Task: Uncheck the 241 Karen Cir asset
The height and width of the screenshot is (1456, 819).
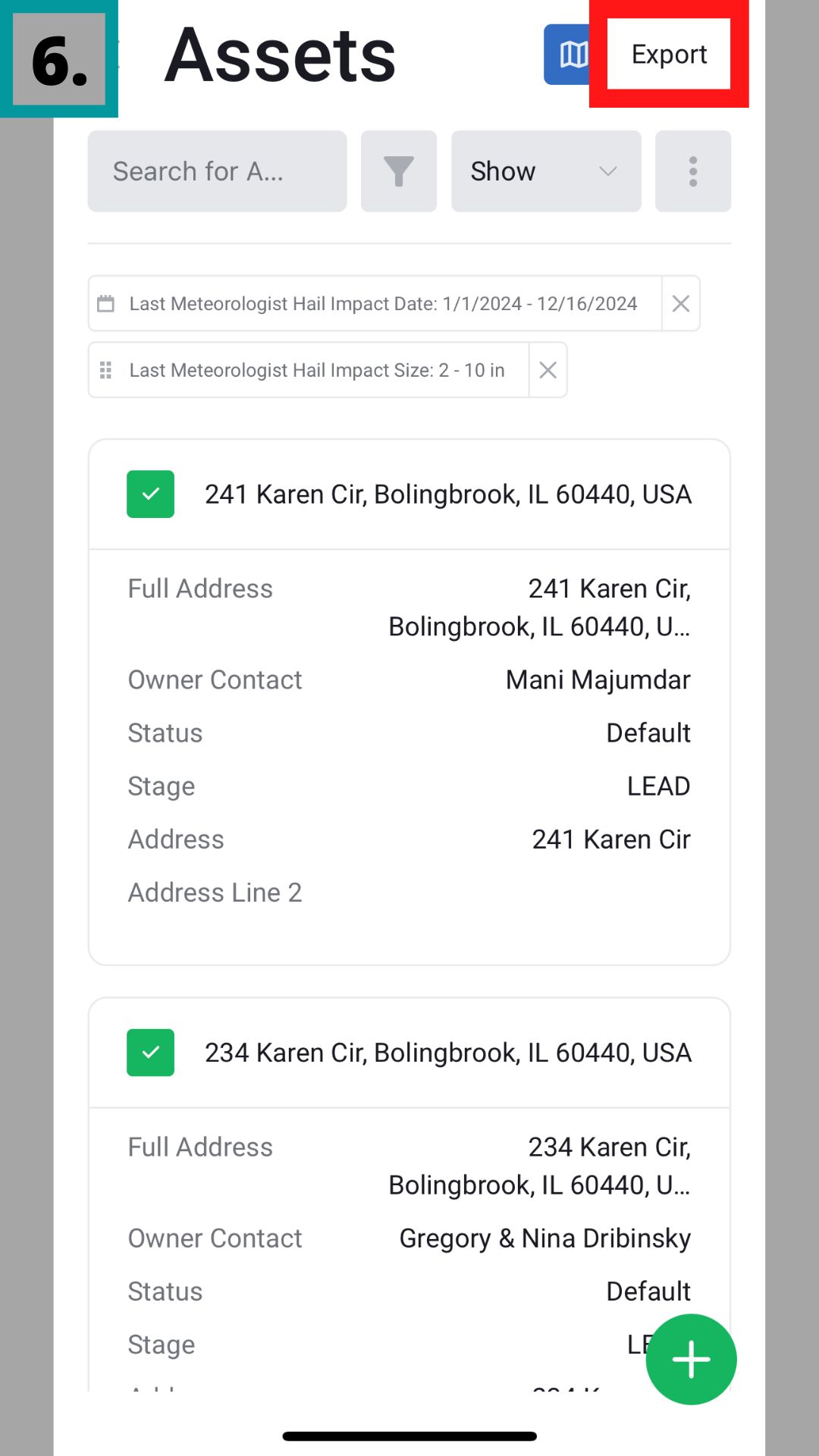Action: pyautogui.click(x=150, y=494)
